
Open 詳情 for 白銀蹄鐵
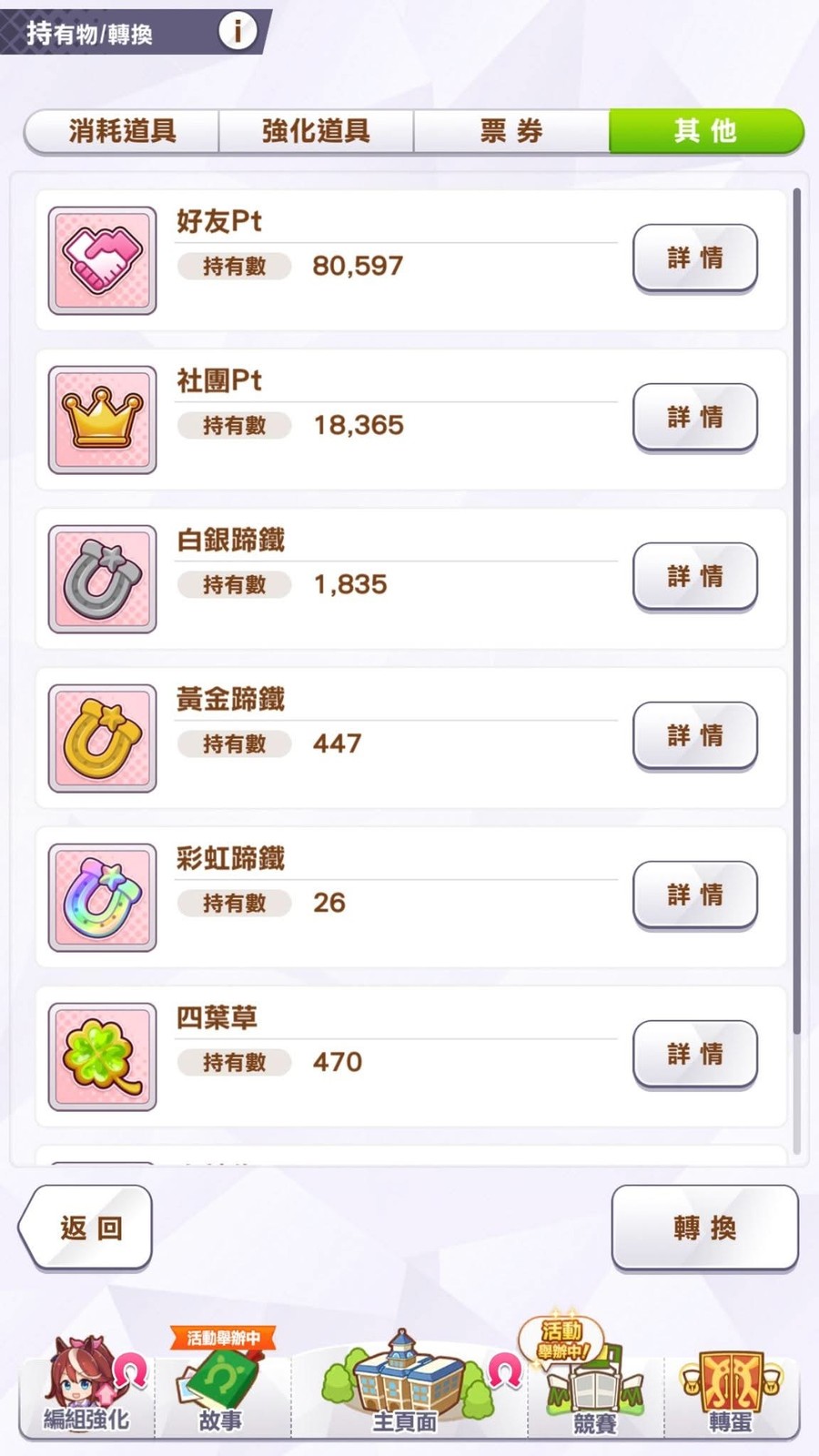coord(694,576)
